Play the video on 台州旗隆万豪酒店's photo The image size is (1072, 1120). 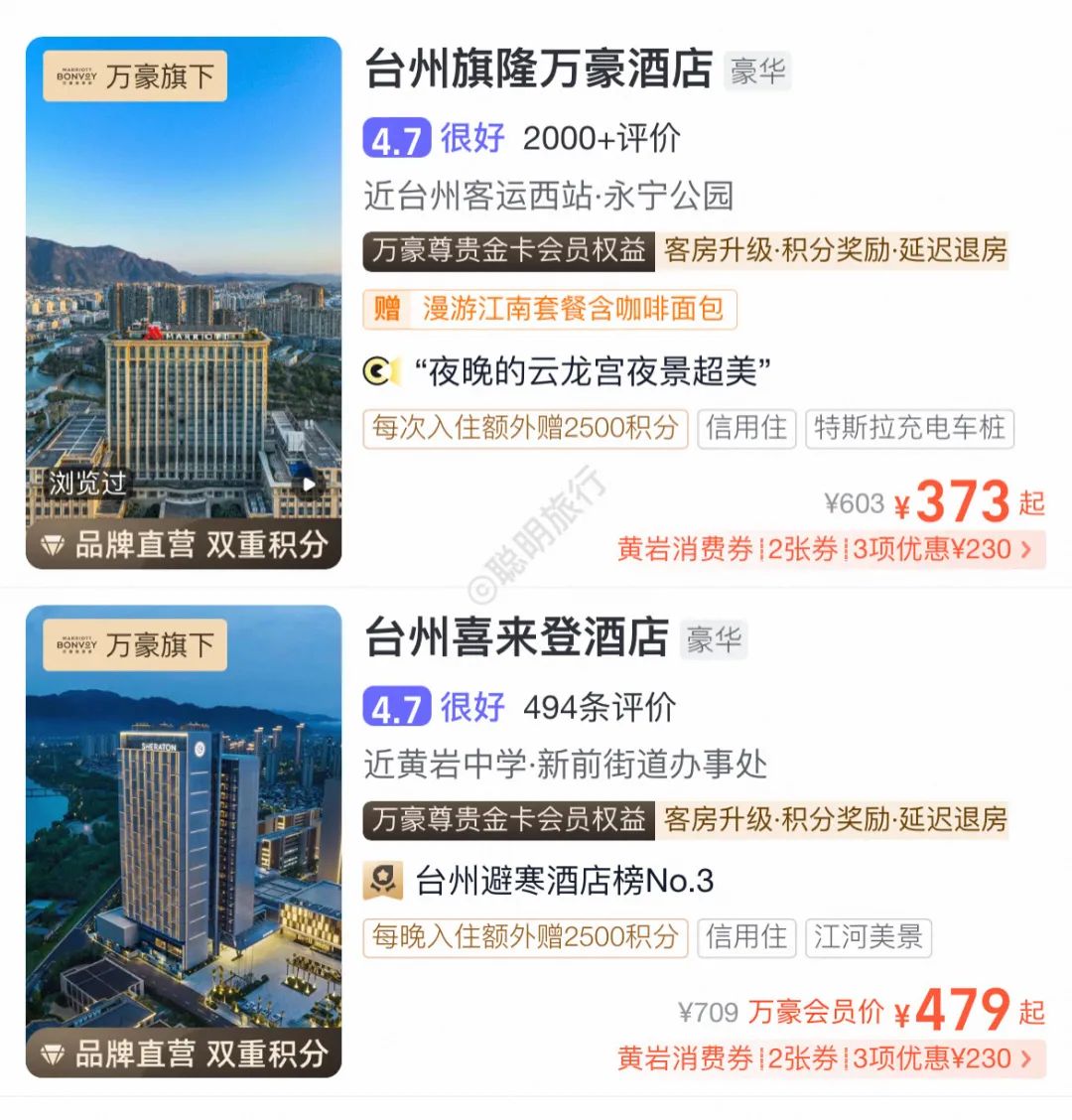click(310, 484)
